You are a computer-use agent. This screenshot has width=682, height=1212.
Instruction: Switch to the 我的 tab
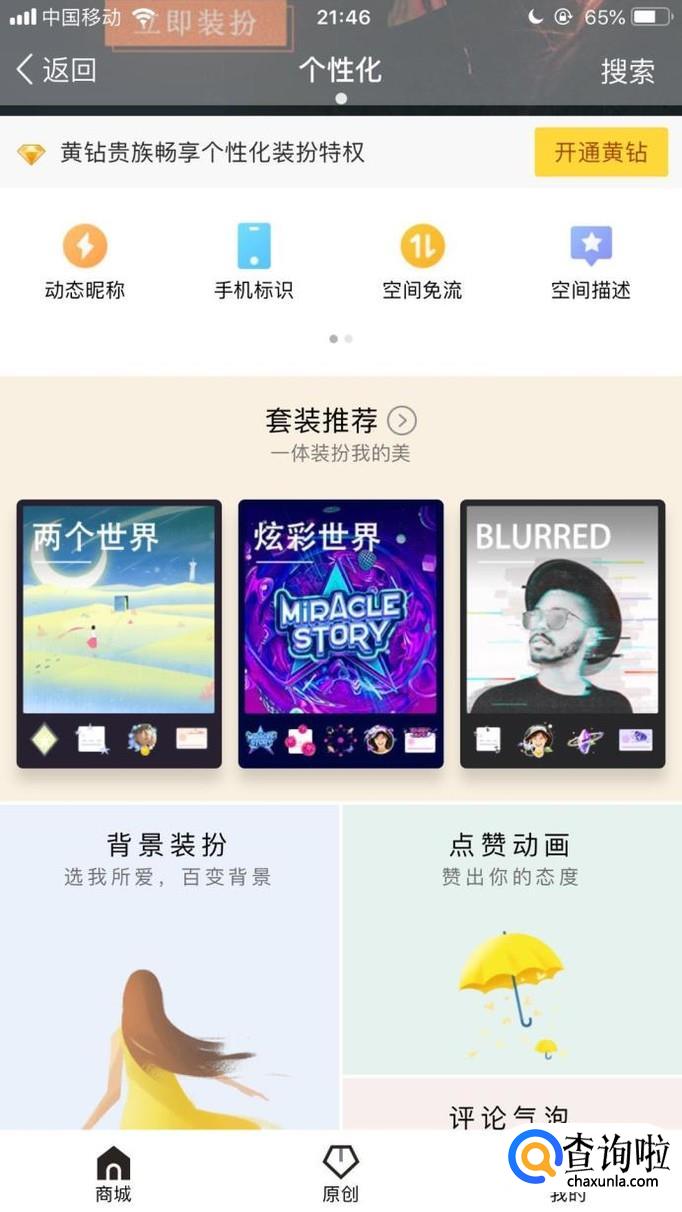coord(567,1185)
